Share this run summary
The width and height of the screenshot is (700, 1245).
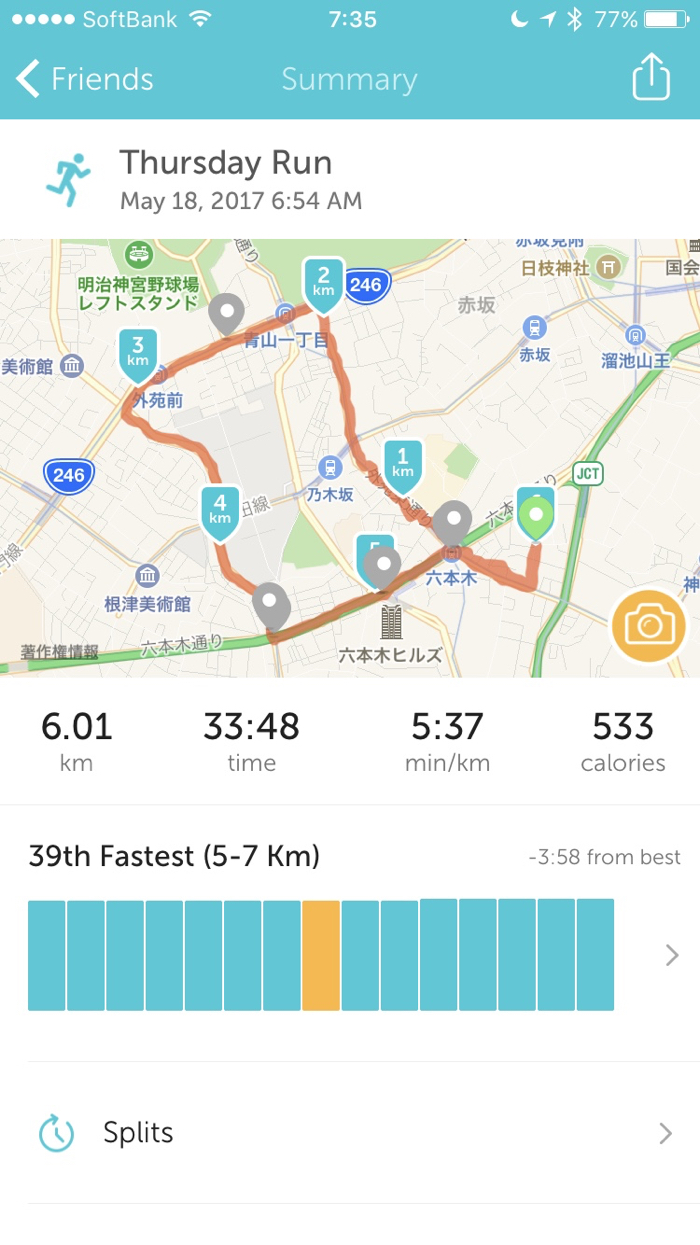(650, 77)
